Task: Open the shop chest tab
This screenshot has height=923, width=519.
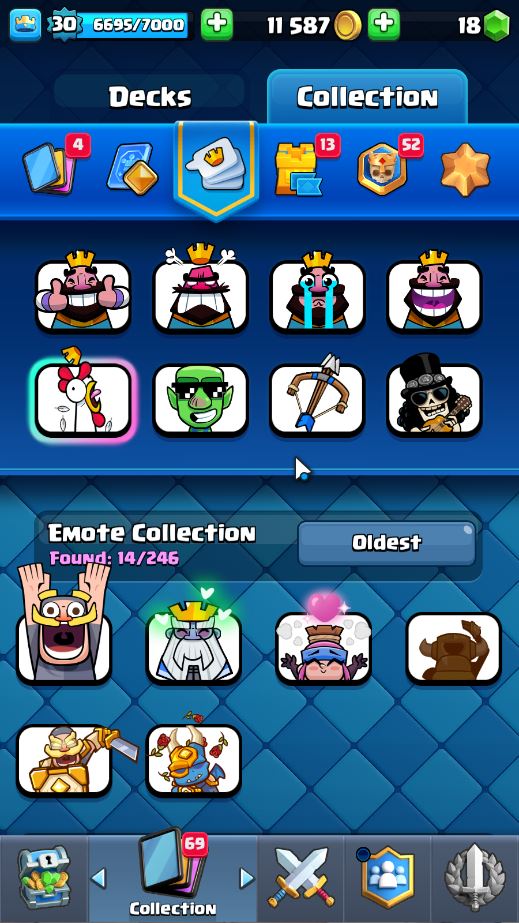Action: click(x=43, y=879)
